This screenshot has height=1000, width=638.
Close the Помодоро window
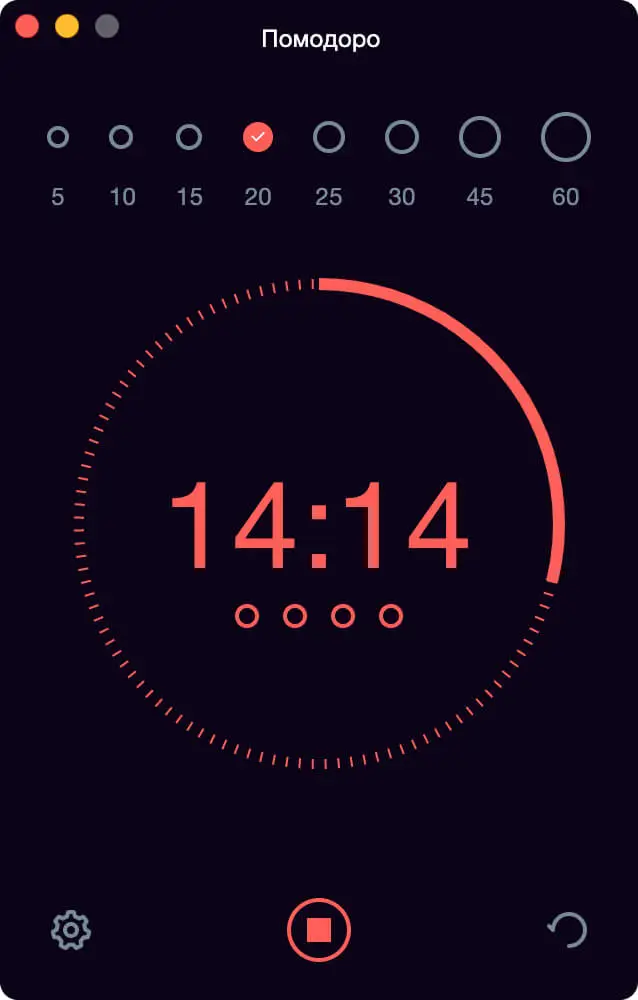coord(27,27)
